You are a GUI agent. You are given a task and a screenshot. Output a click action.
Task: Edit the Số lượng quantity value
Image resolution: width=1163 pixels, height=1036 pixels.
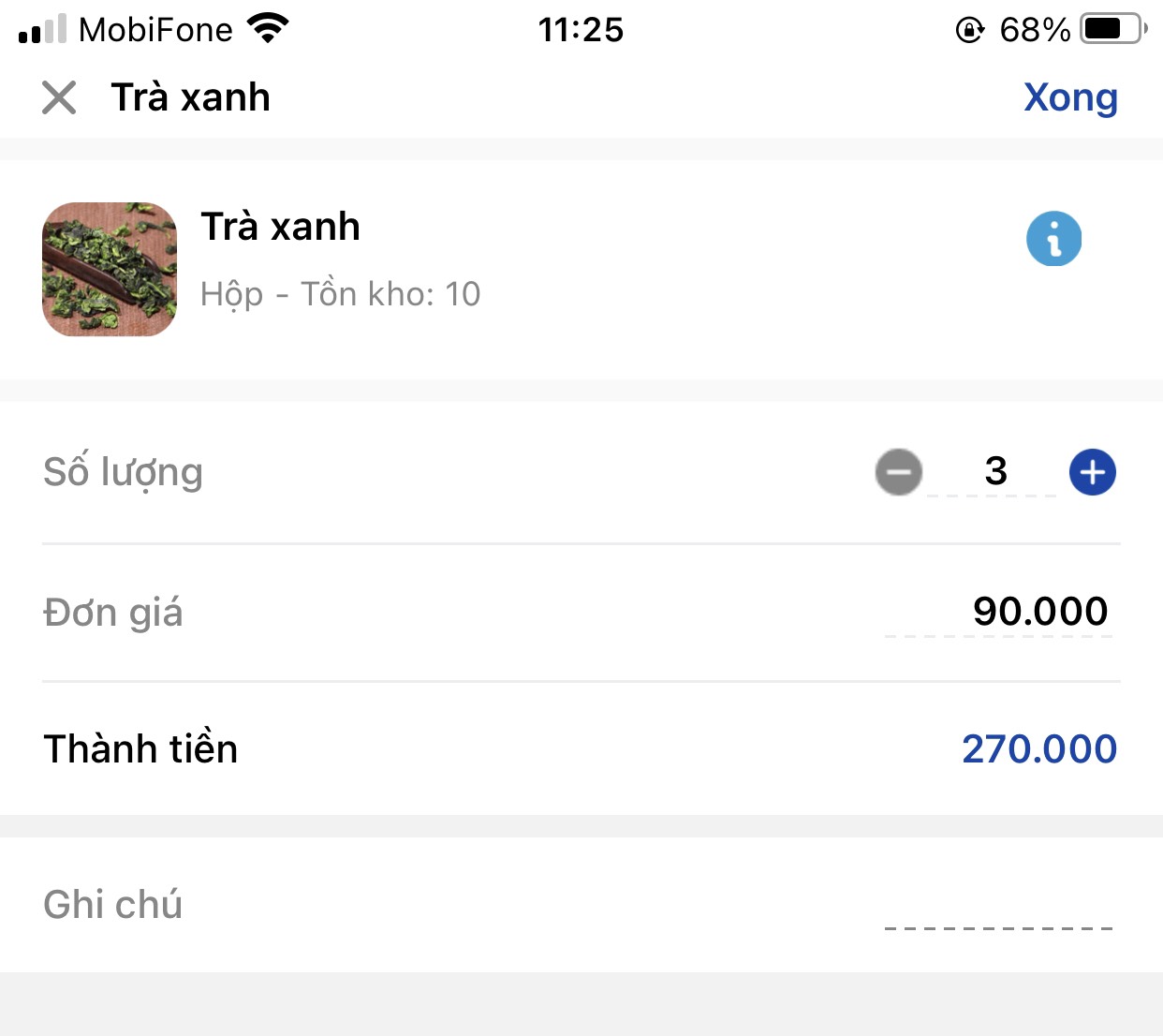tap(994, 472)
